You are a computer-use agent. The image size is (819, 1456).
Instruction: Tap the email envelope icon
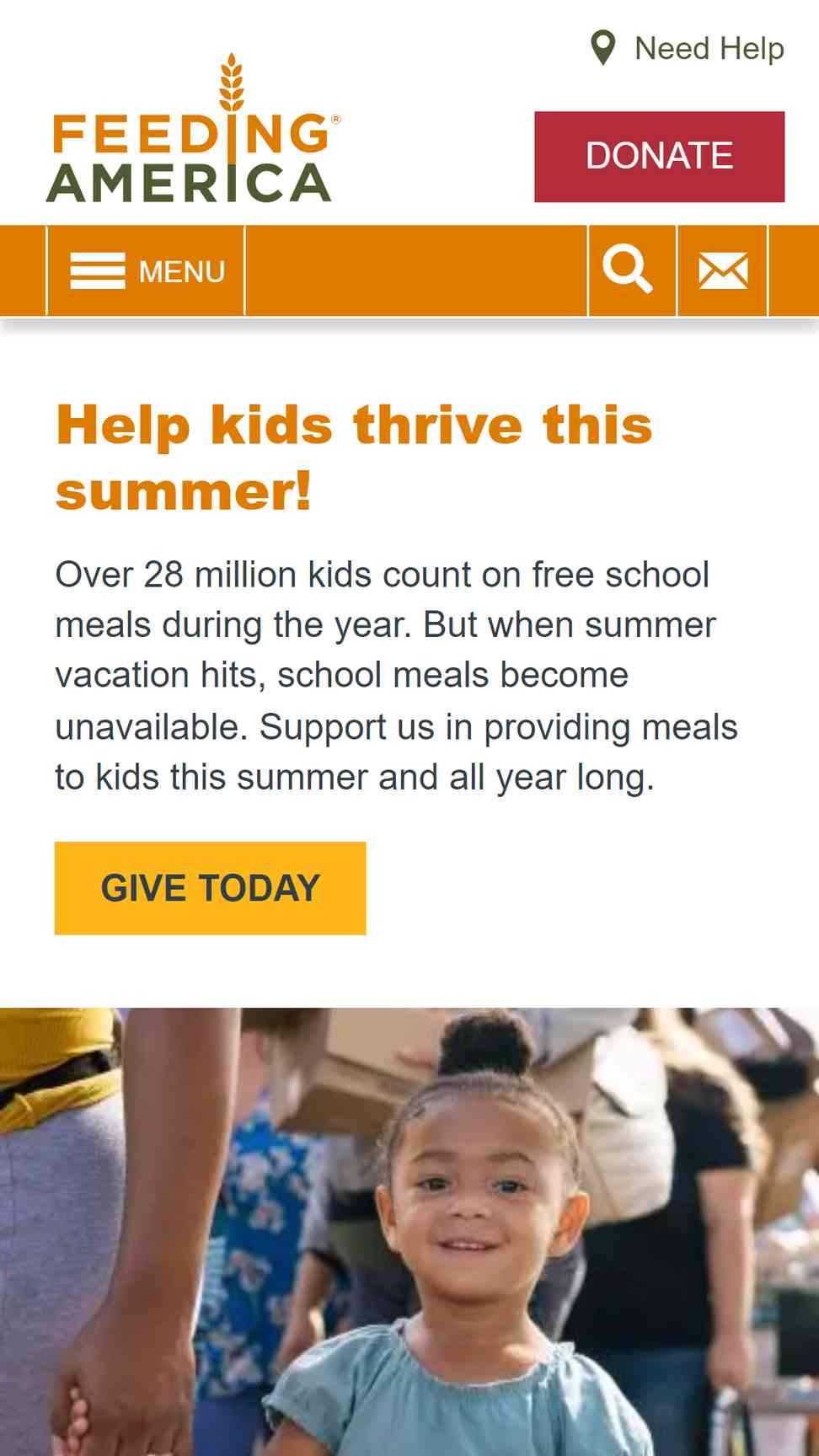[722, 271]
